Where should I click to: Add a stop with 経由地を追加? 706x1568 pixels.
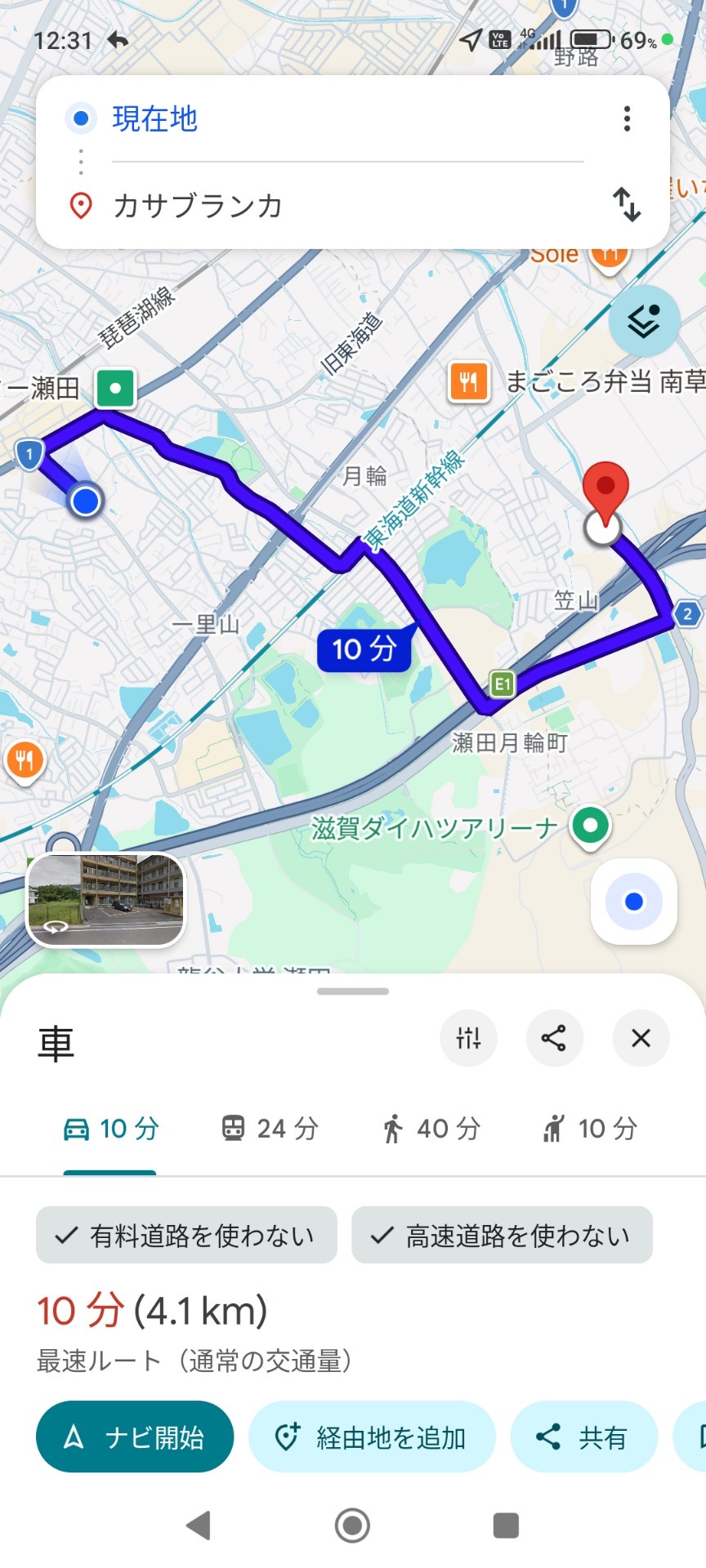[372, 1437]
